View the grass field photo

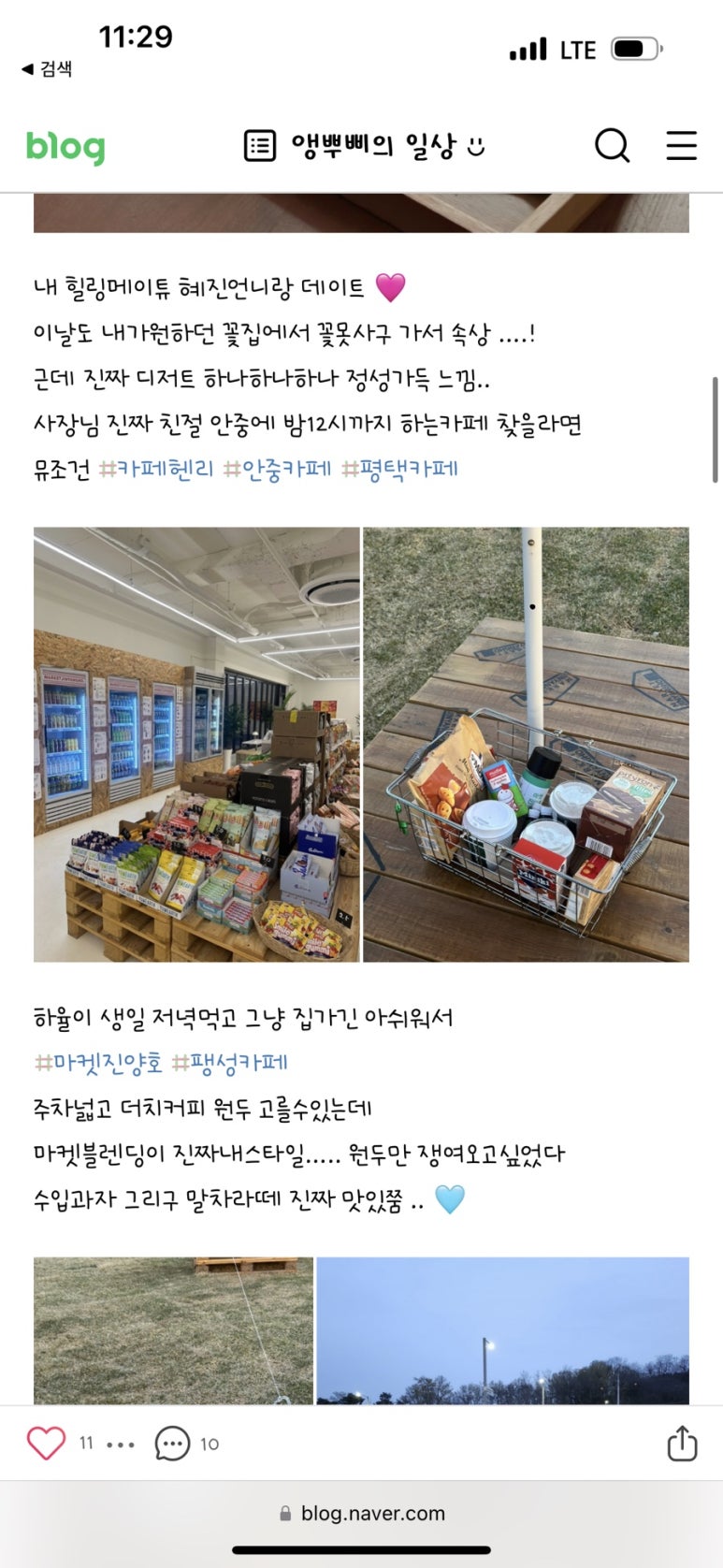pyautogui.click(x=173, y=1330)
